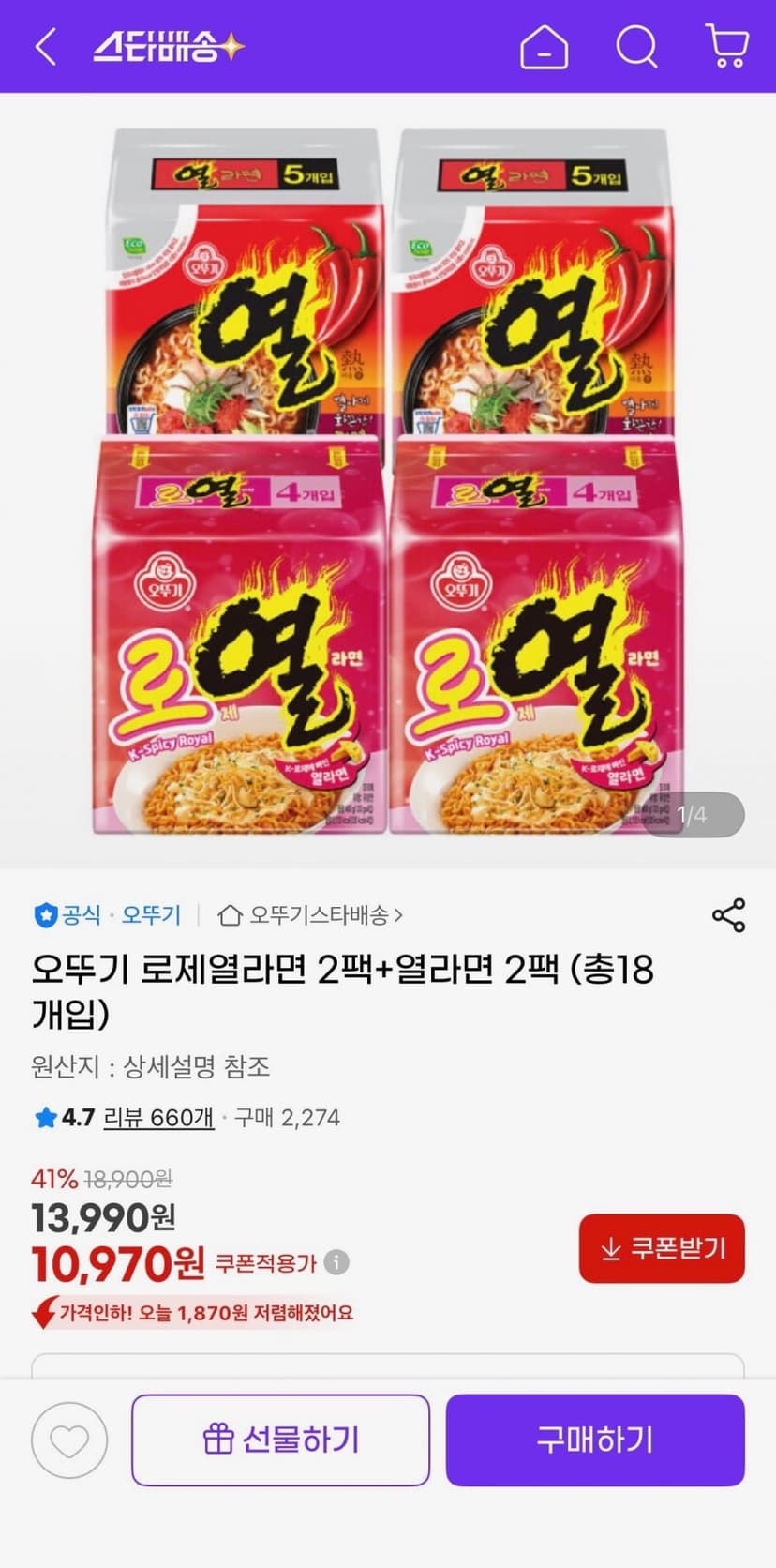Open the 오뚜기 brand link

click(151, 914)
